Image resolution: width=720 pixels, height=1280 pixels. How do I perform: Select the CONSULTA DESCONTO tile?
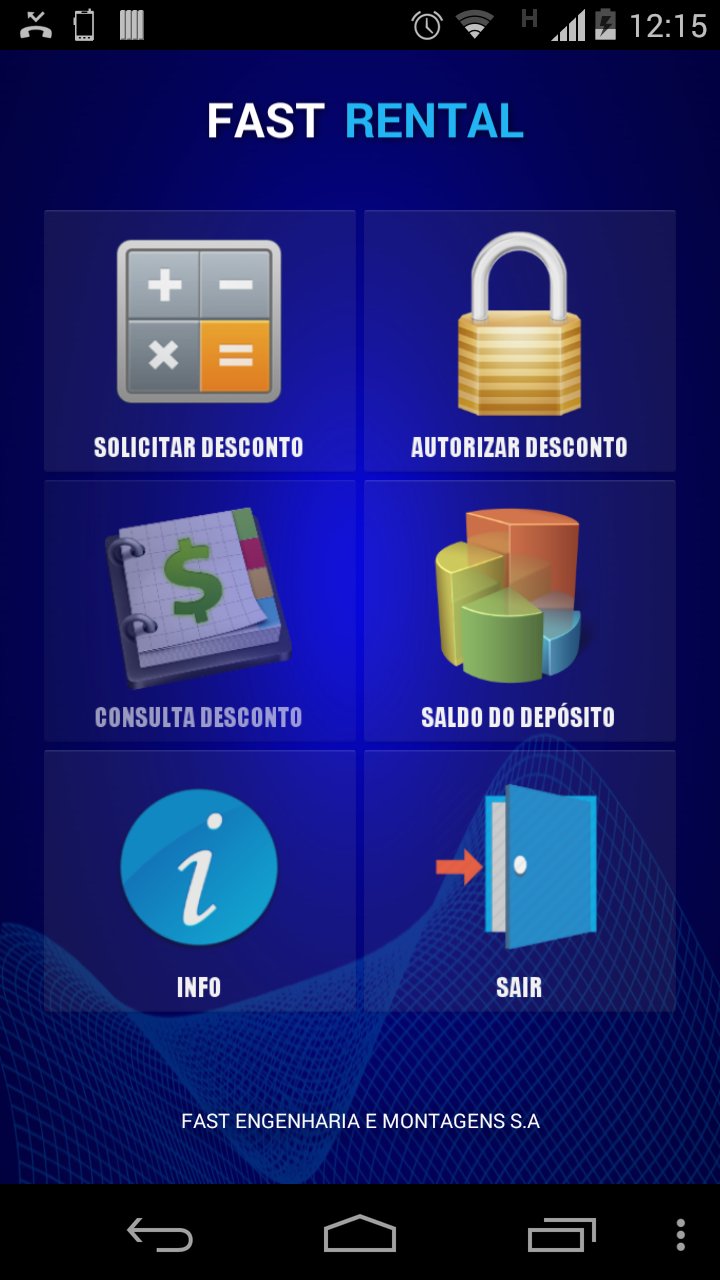pyautogui.click(x=197, y=717)
